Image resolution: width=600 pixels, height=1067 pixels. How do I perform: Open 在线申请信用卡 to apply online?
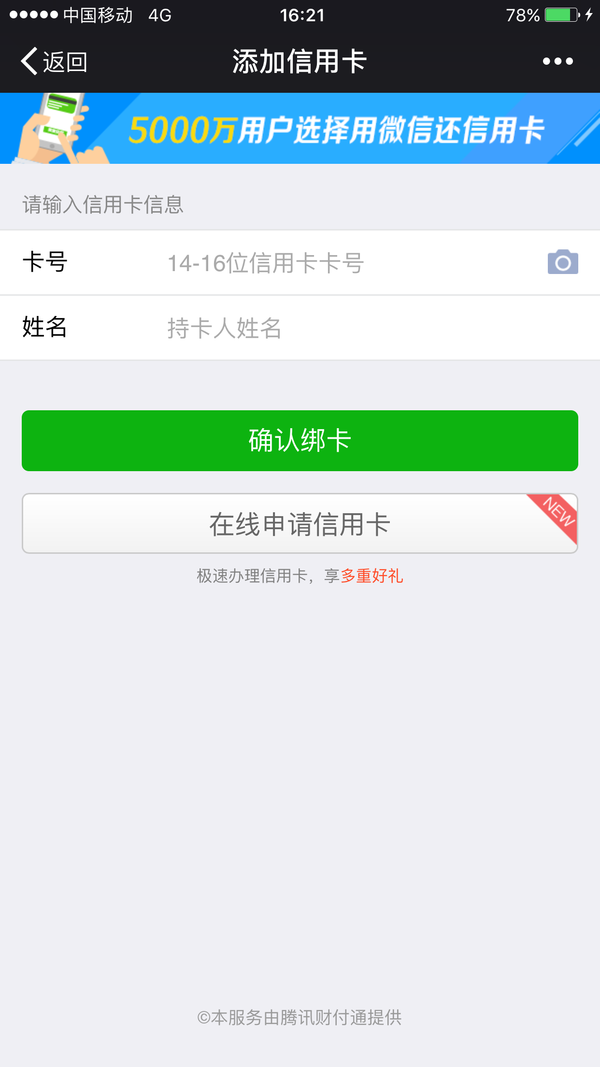300,523
